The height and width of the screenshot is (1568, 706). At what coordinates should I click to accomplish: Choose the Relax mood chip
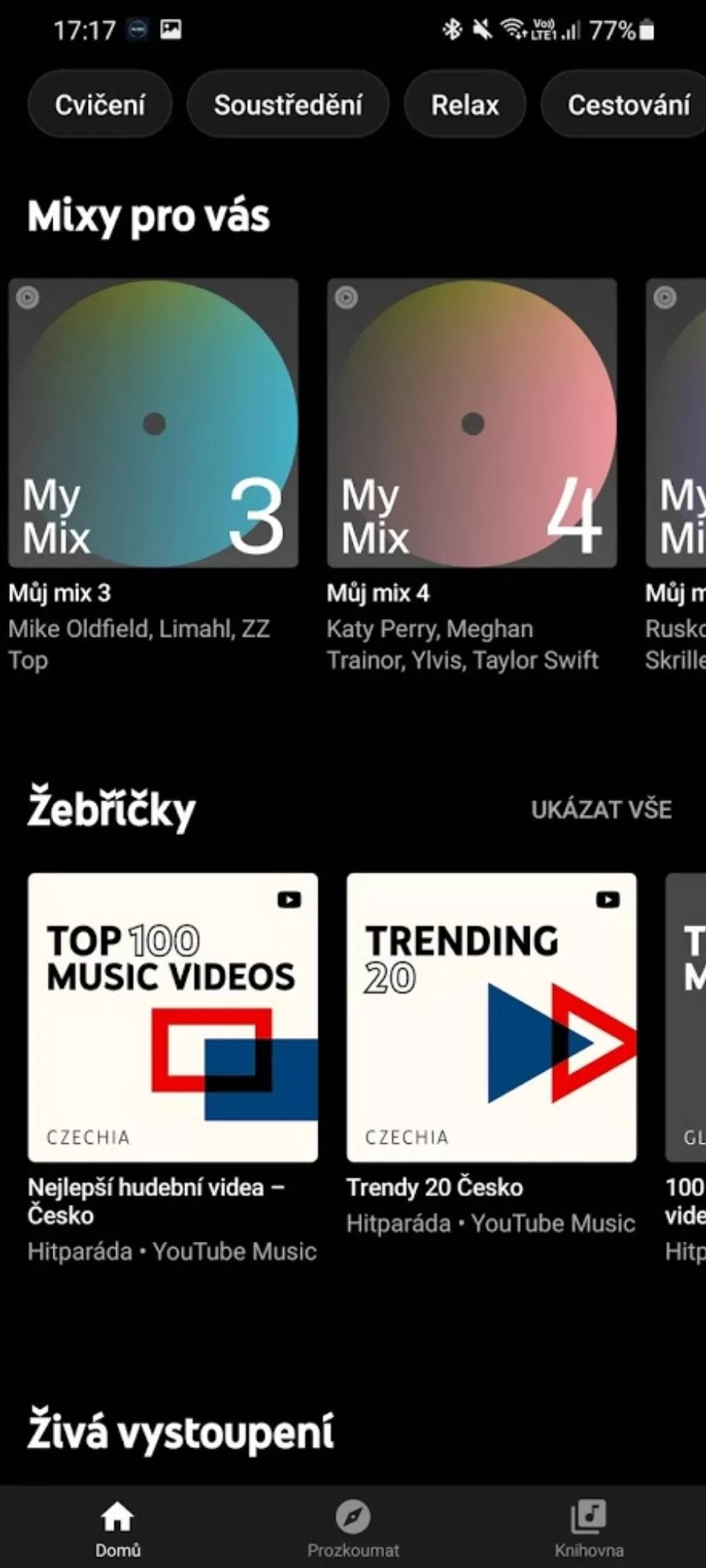coord(464,104)
